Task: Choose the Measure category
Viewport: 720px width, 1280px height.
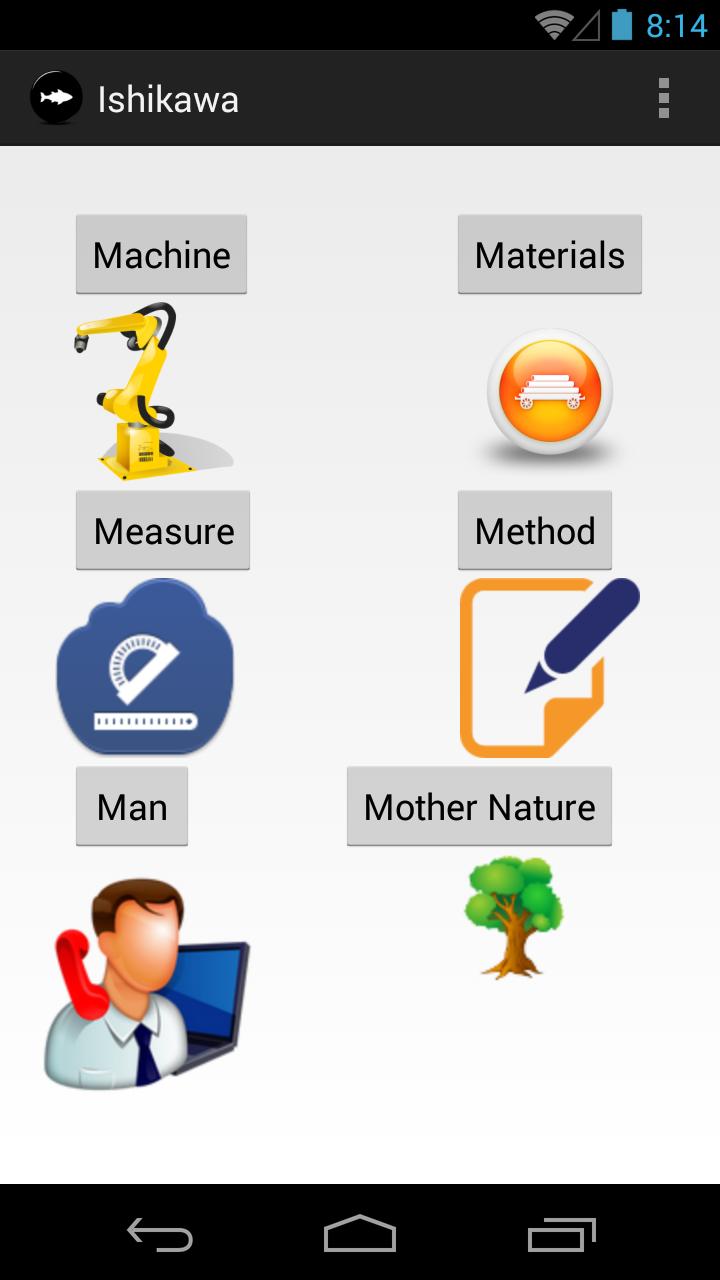Action: point(163,531)
